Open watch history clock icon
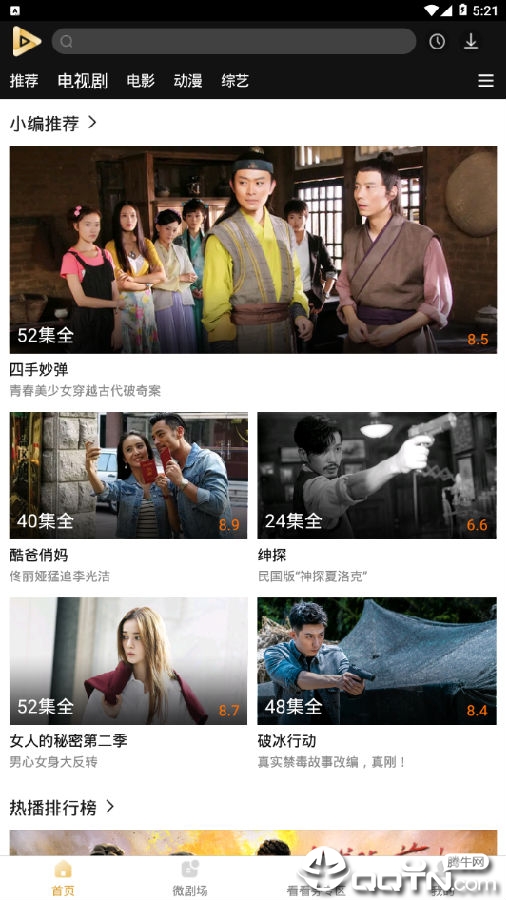The image size is (506, 900). tap(437, 41)
